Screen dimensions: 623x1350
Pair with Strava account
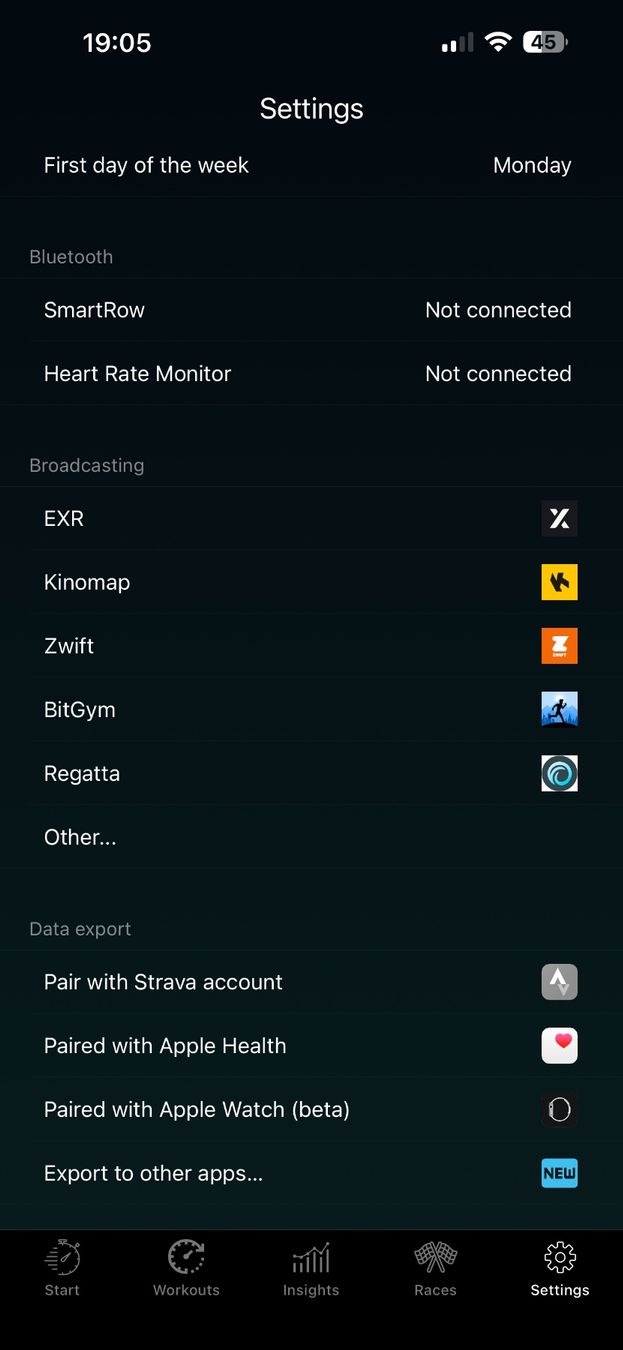point(311,982)
